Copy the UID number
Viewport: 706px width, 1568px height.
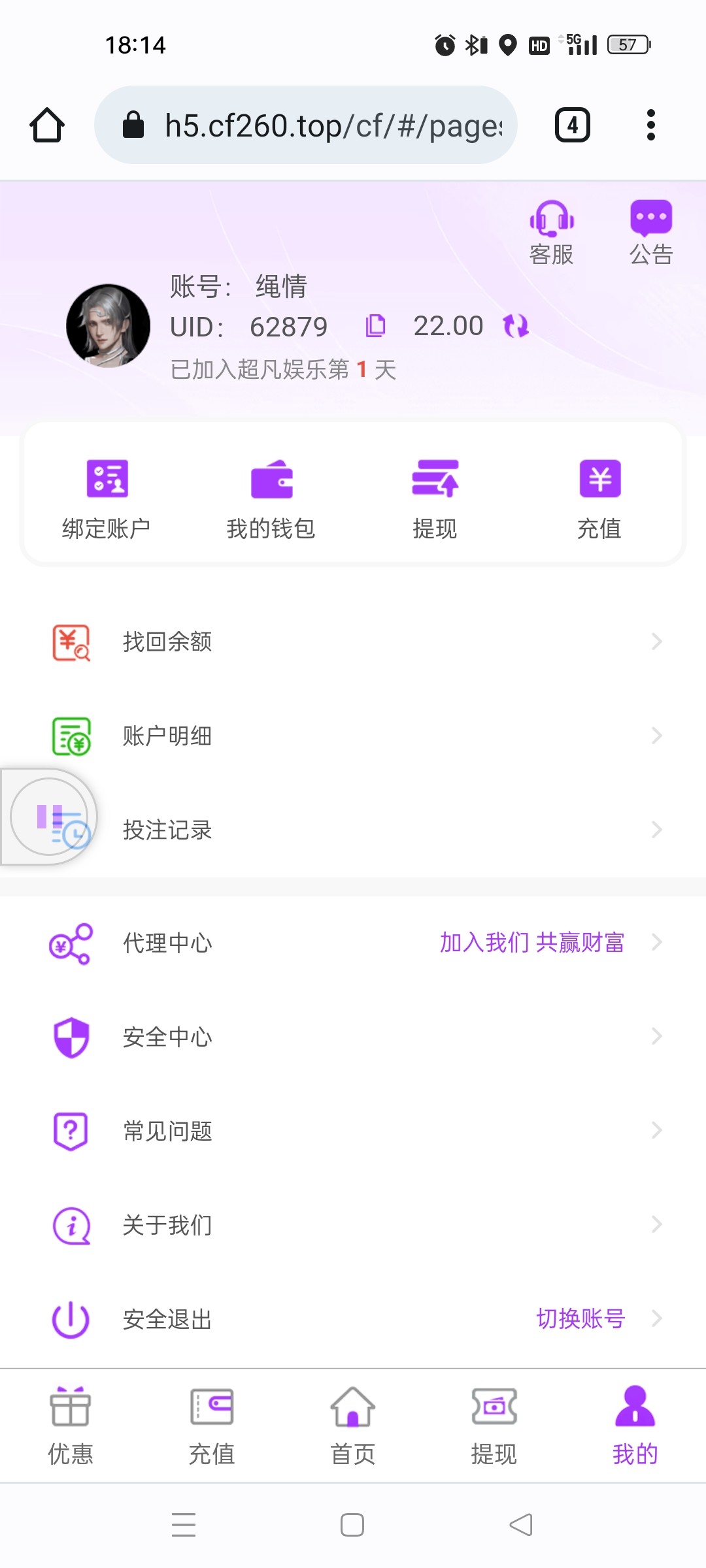pyautogui.click(x=375, y=325)
